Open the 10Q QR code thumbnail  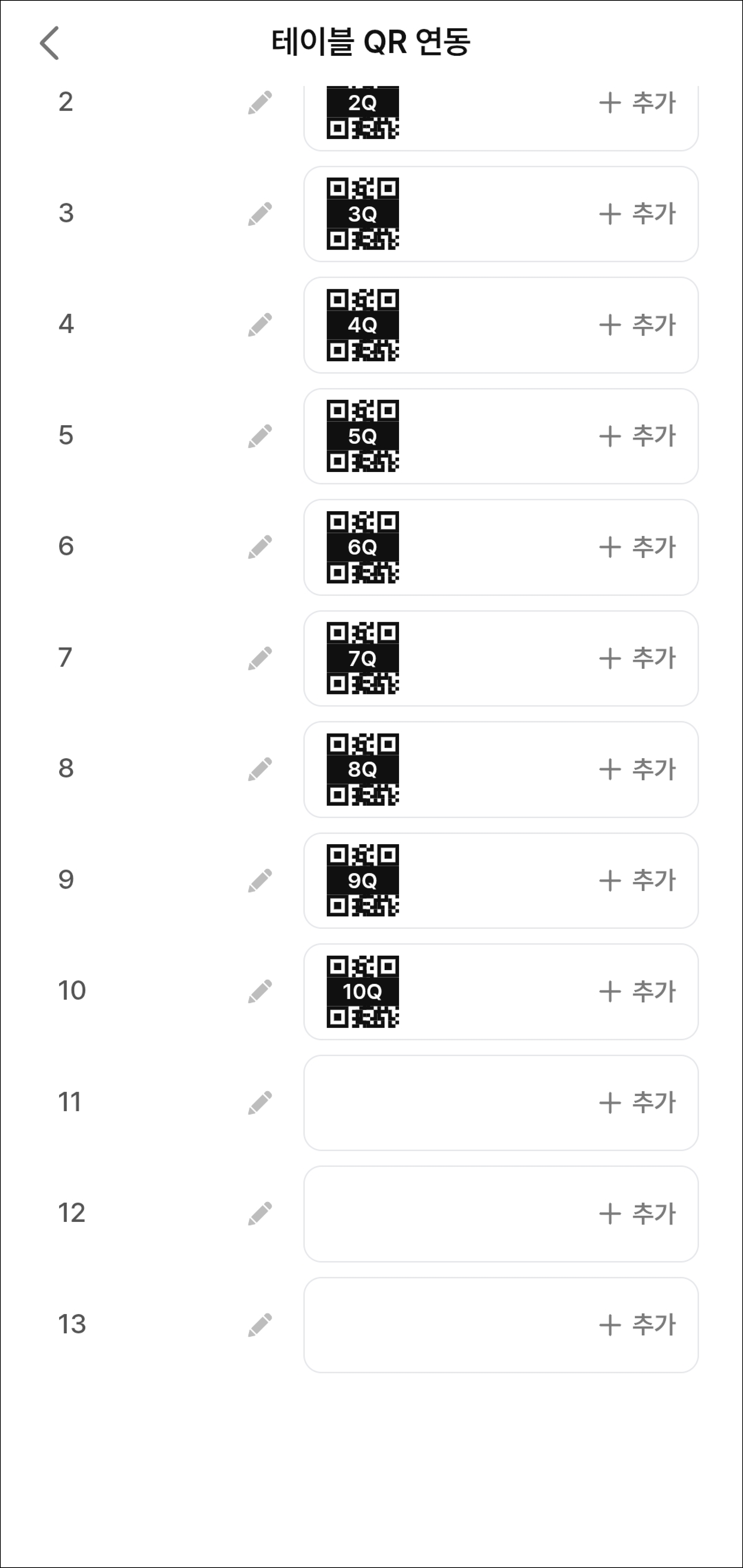tap(363, 992)
